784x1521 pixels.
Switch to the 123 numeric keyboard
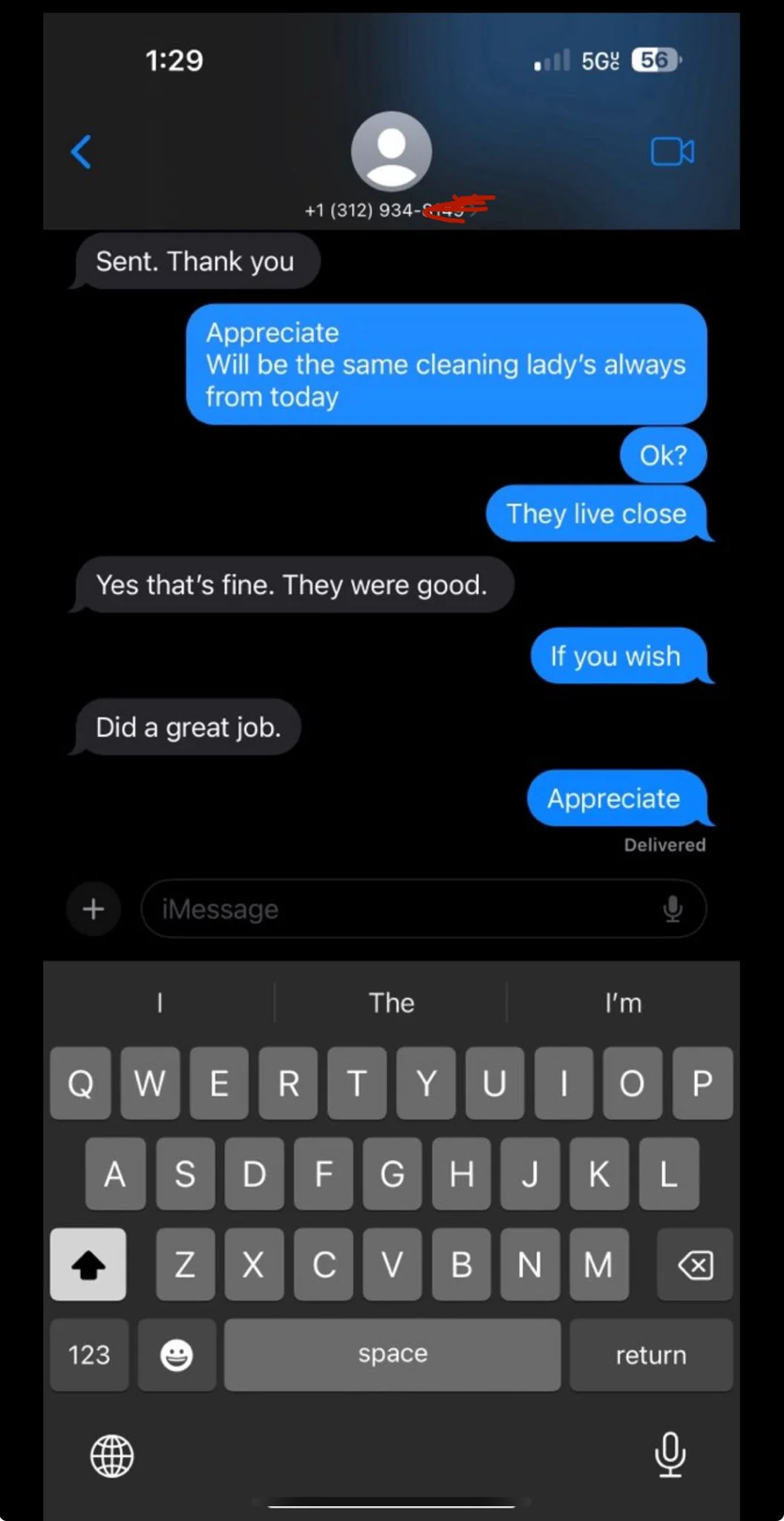[x=89, y=1355]
